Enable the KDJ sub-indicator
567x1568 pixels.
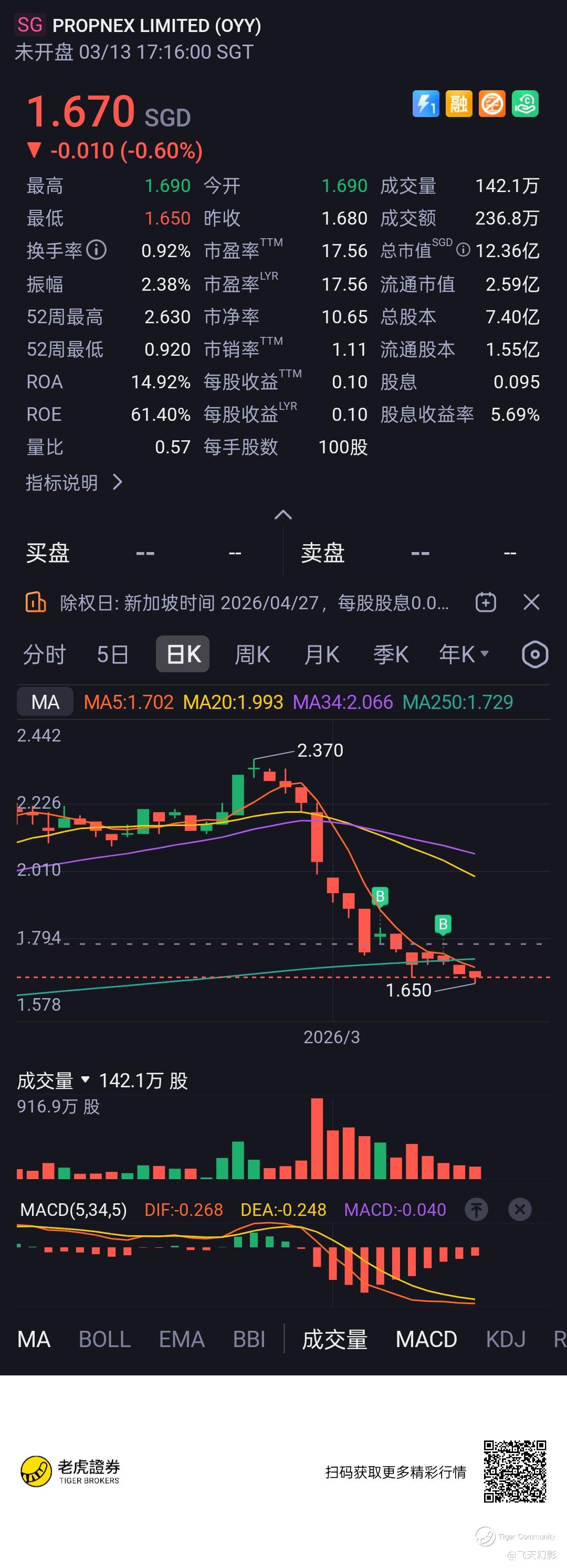click(506, 1339)
